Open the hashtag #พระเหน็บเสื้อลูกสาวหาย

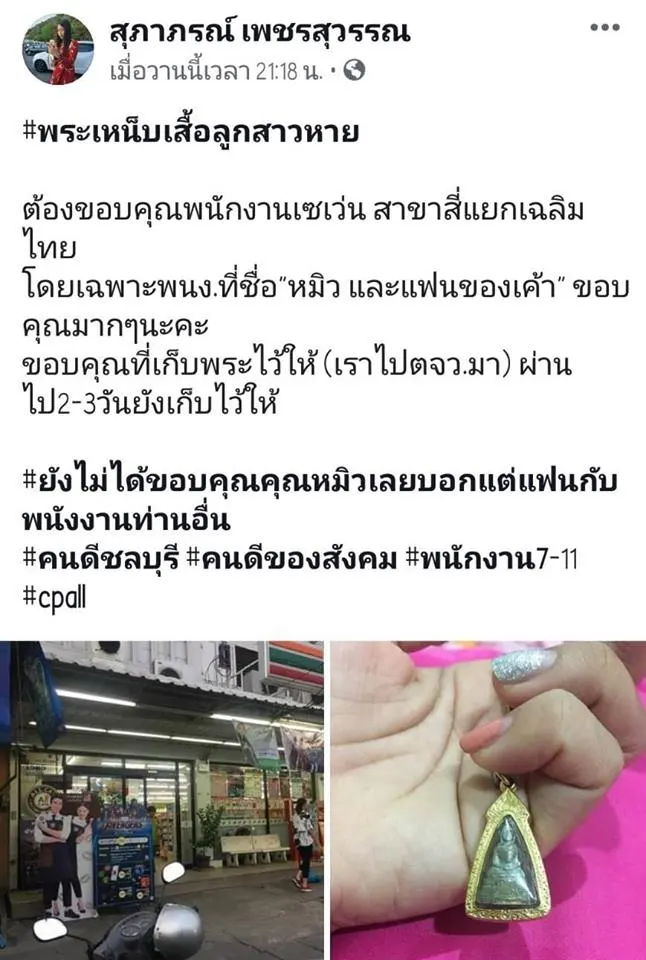click(x=190, y=133)
